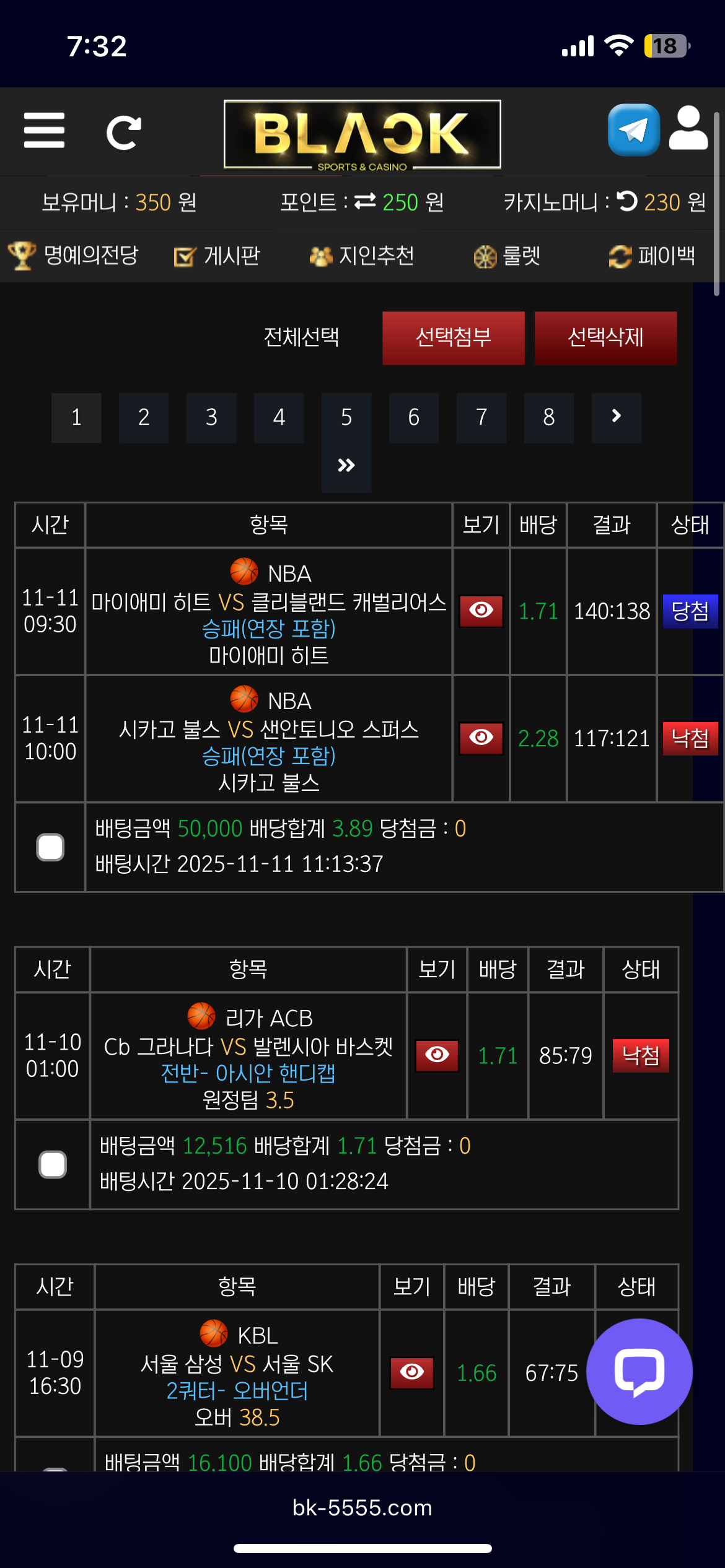
Task: Open the live chat bubble
Action: click(639, 1372)
